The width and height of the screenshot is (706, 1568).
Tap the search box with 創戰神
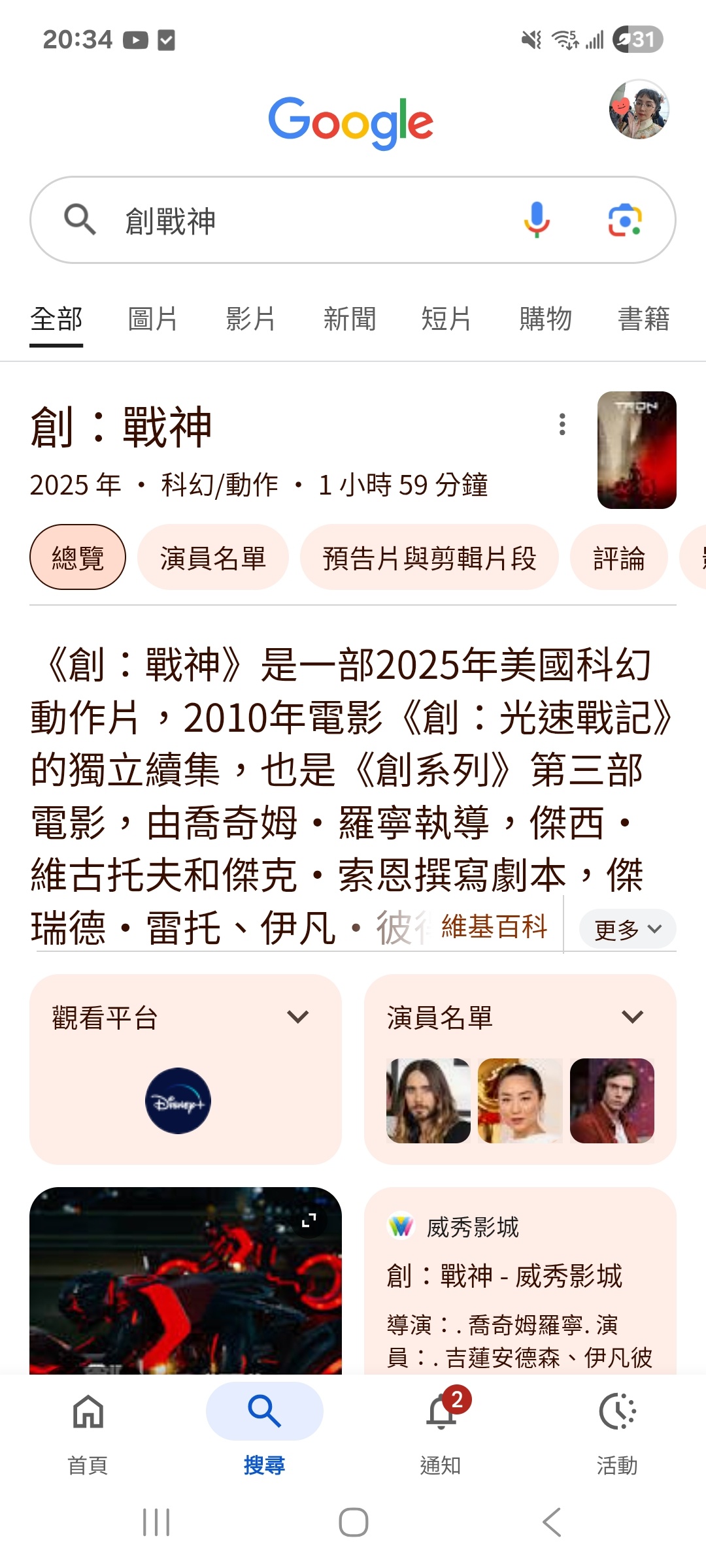pos(294,220)
